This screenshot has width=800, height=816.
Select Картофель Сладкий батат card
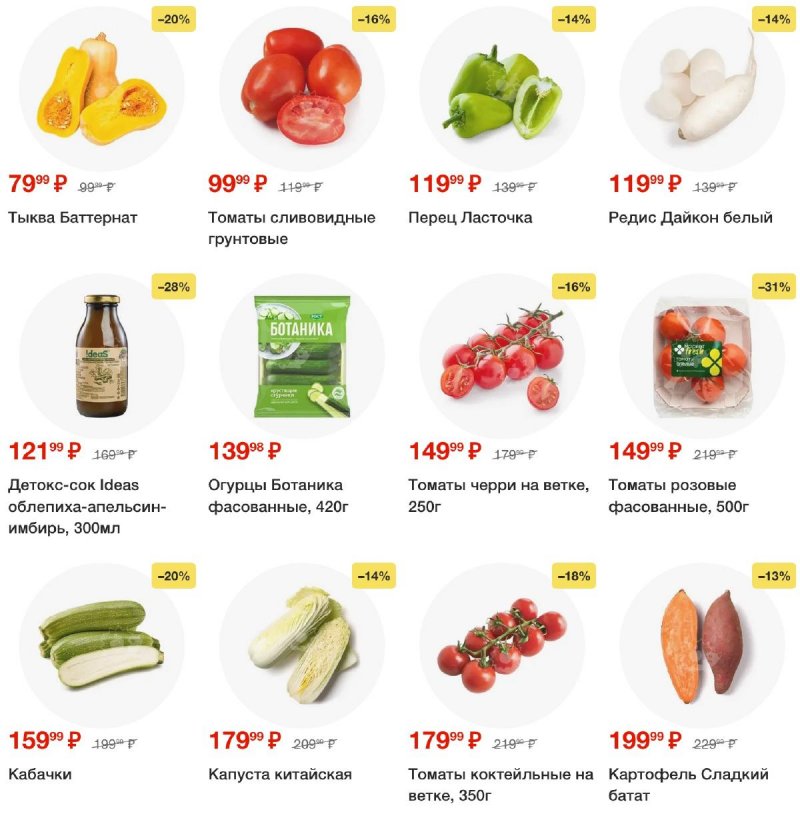(x=701, y=645)
